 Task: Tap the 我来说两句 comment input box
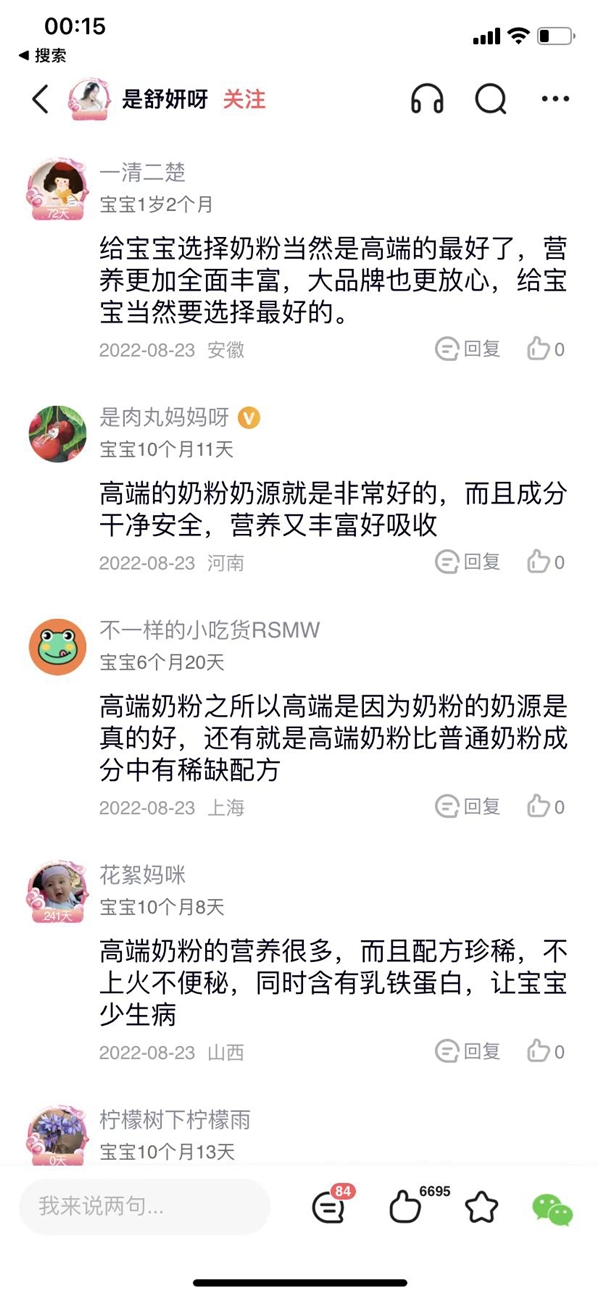click(145, 1207)
